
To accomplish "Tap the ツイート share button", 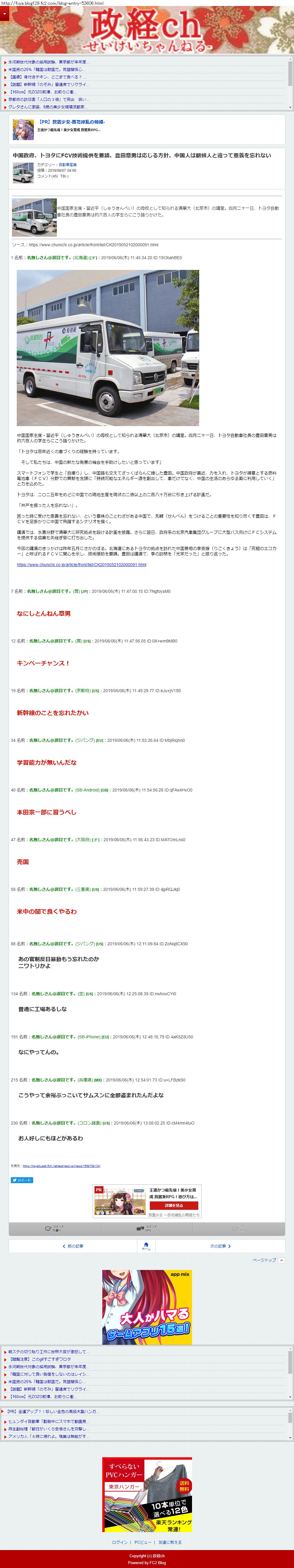I will (x=22, y=1179).
